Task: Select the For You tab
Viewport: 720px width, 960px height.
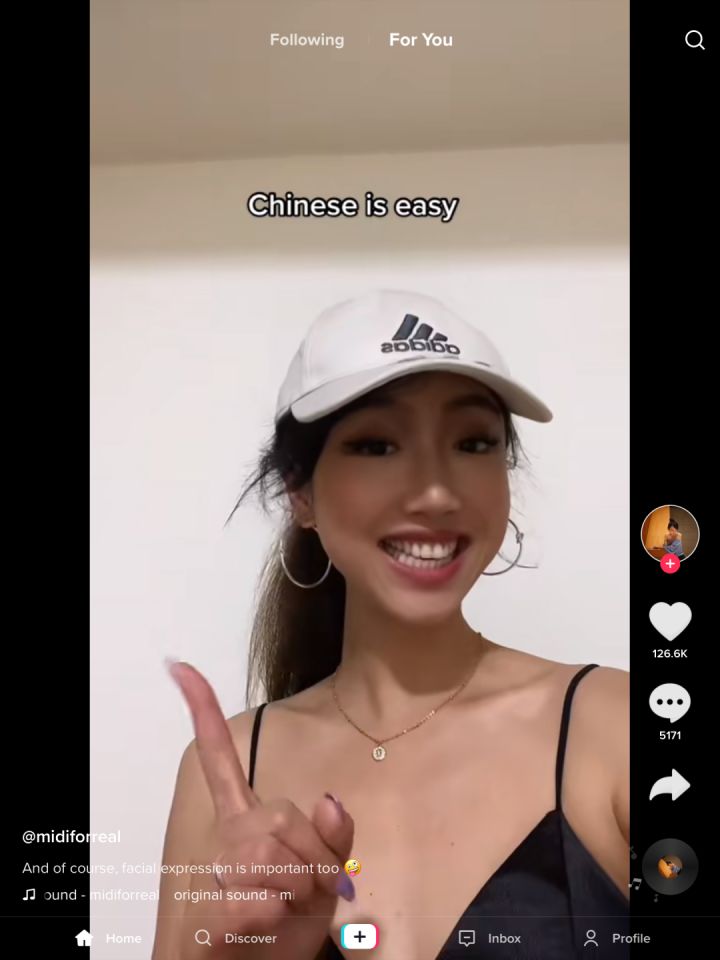Action: pos(420,40)
